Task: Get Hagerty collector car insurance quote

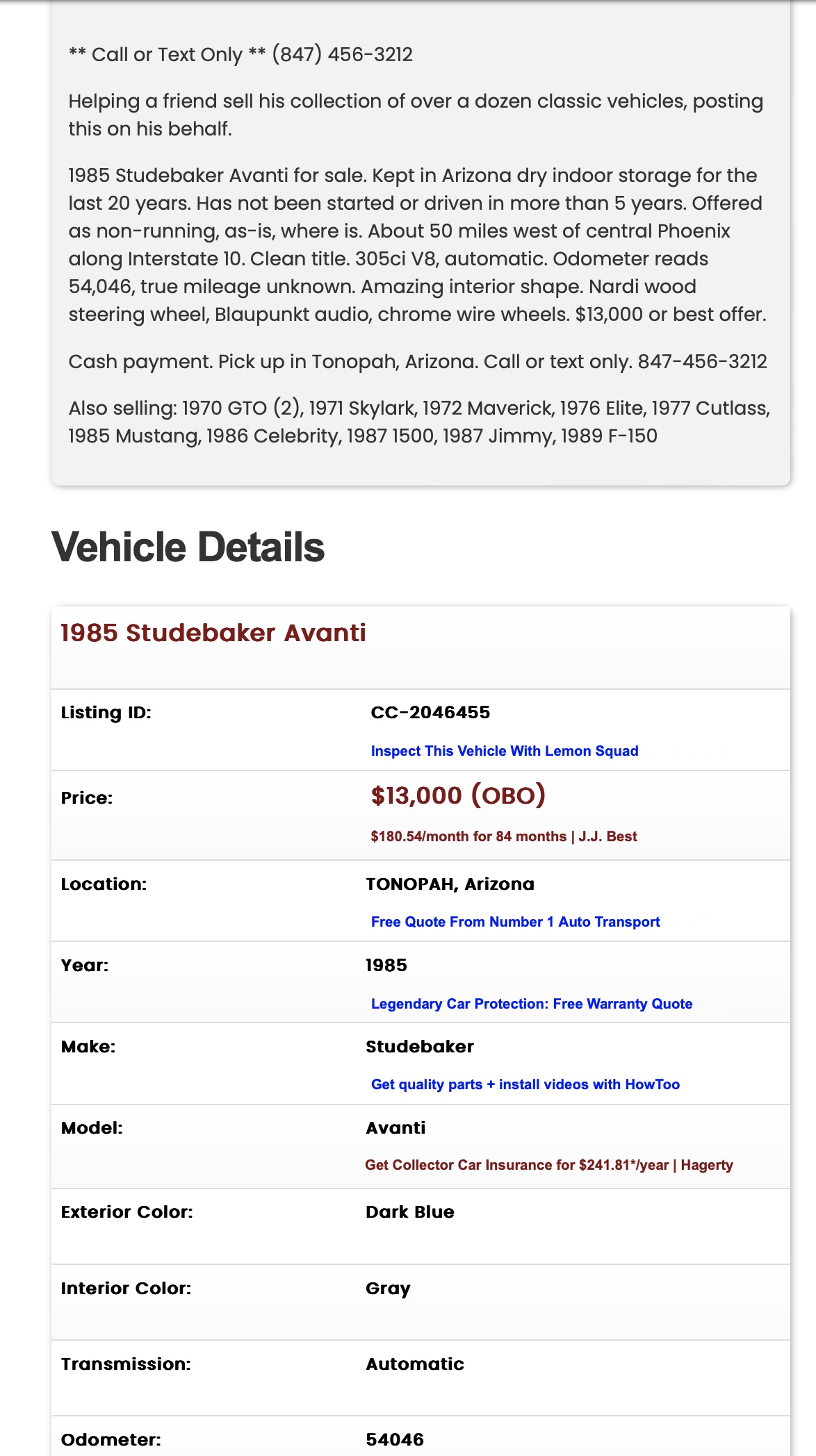Action: [x=548, y=1165]
